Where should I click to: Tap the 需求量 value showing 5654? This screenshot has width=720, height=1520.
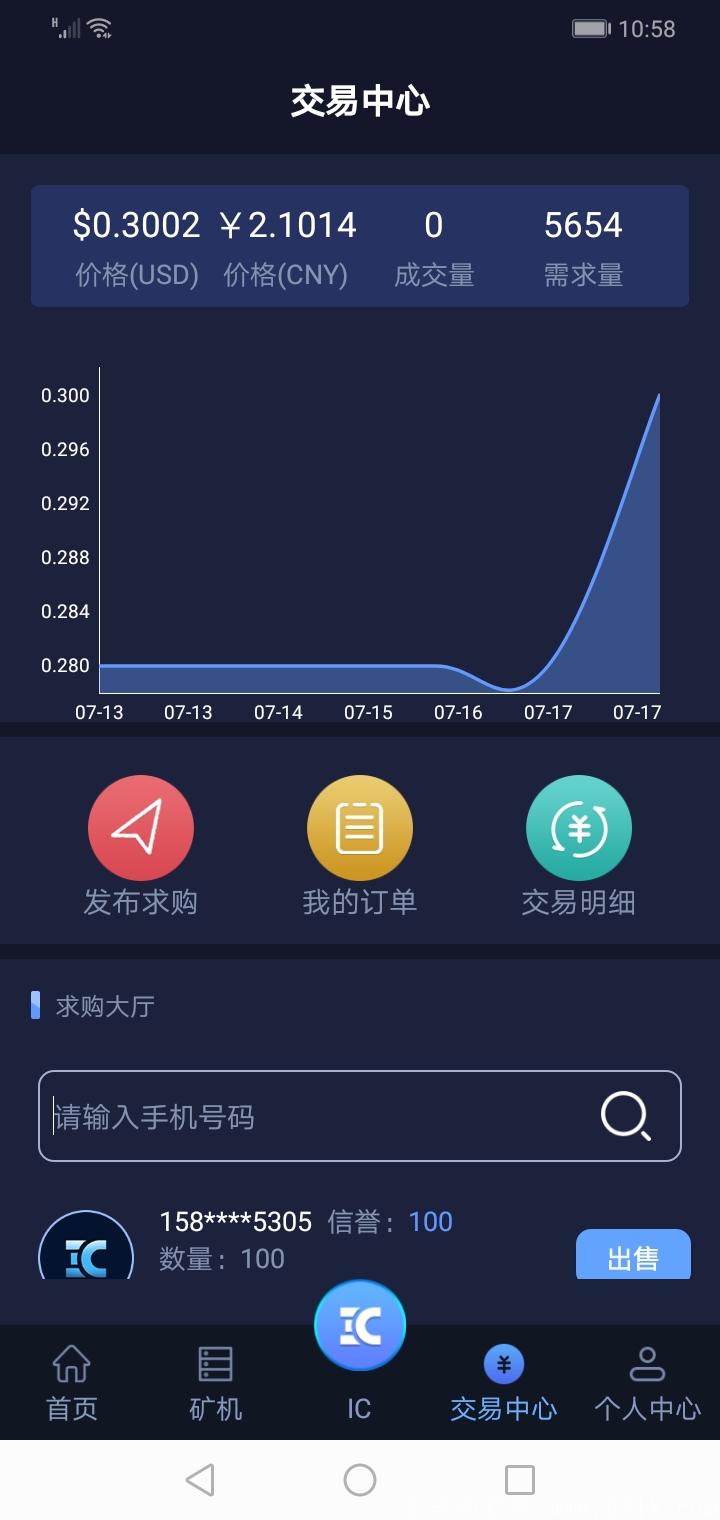585,226
